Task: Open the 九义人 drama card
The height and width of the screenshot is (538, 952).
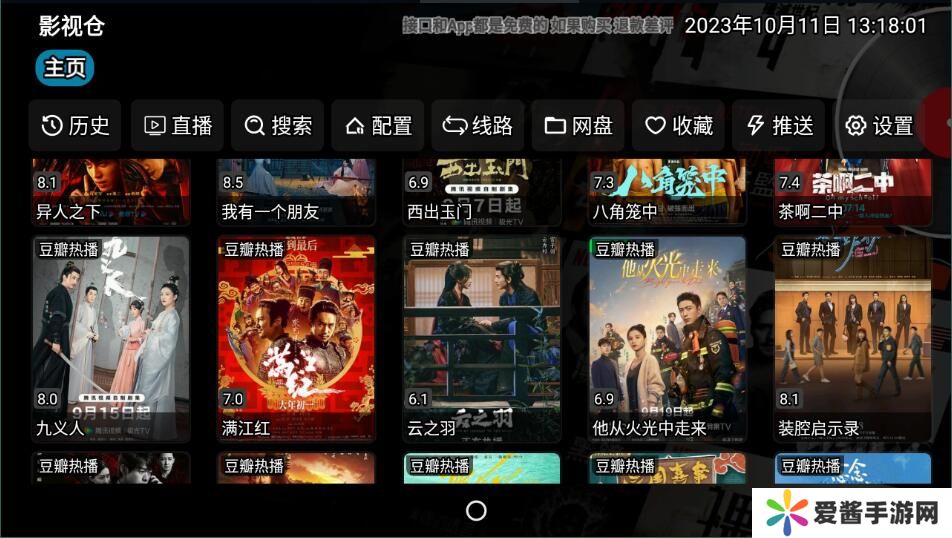Action: coord(110,338)
